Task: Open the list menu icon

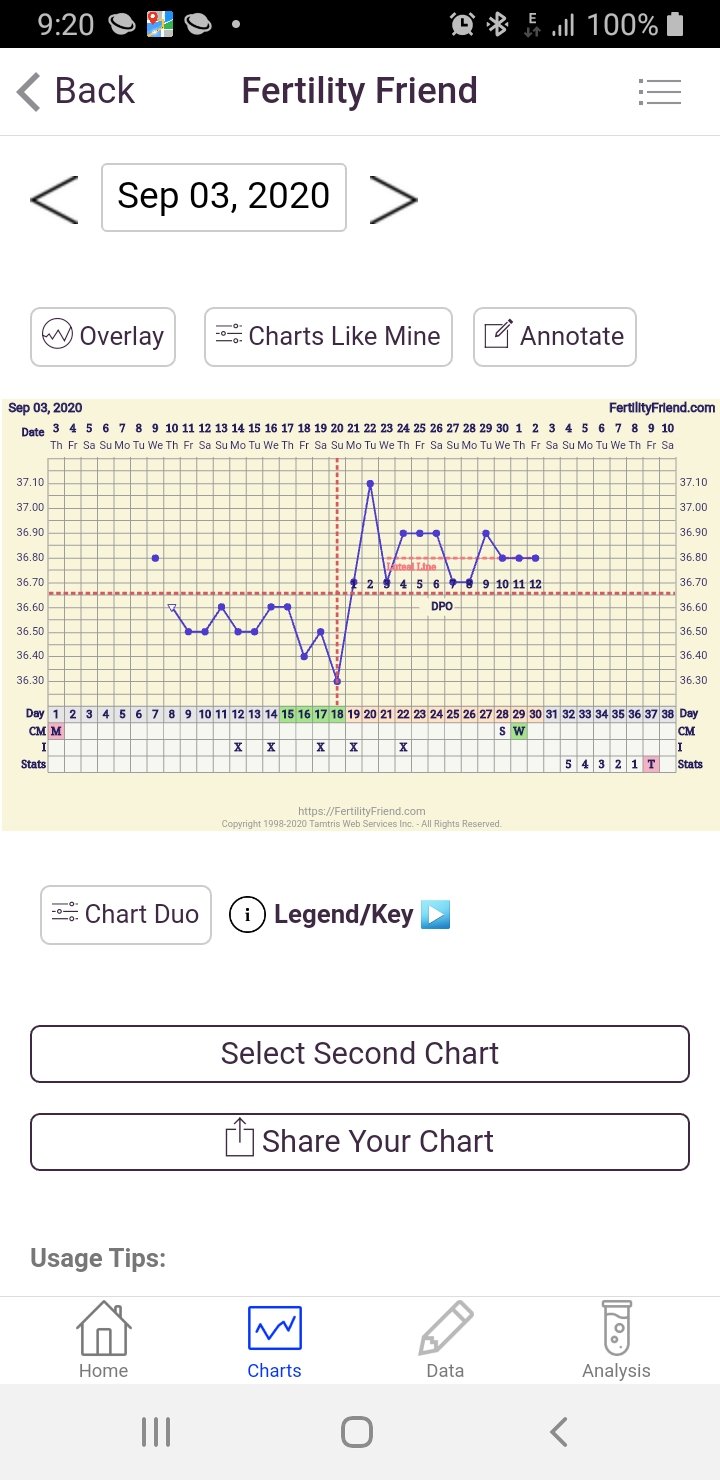Action: point(659,92)
